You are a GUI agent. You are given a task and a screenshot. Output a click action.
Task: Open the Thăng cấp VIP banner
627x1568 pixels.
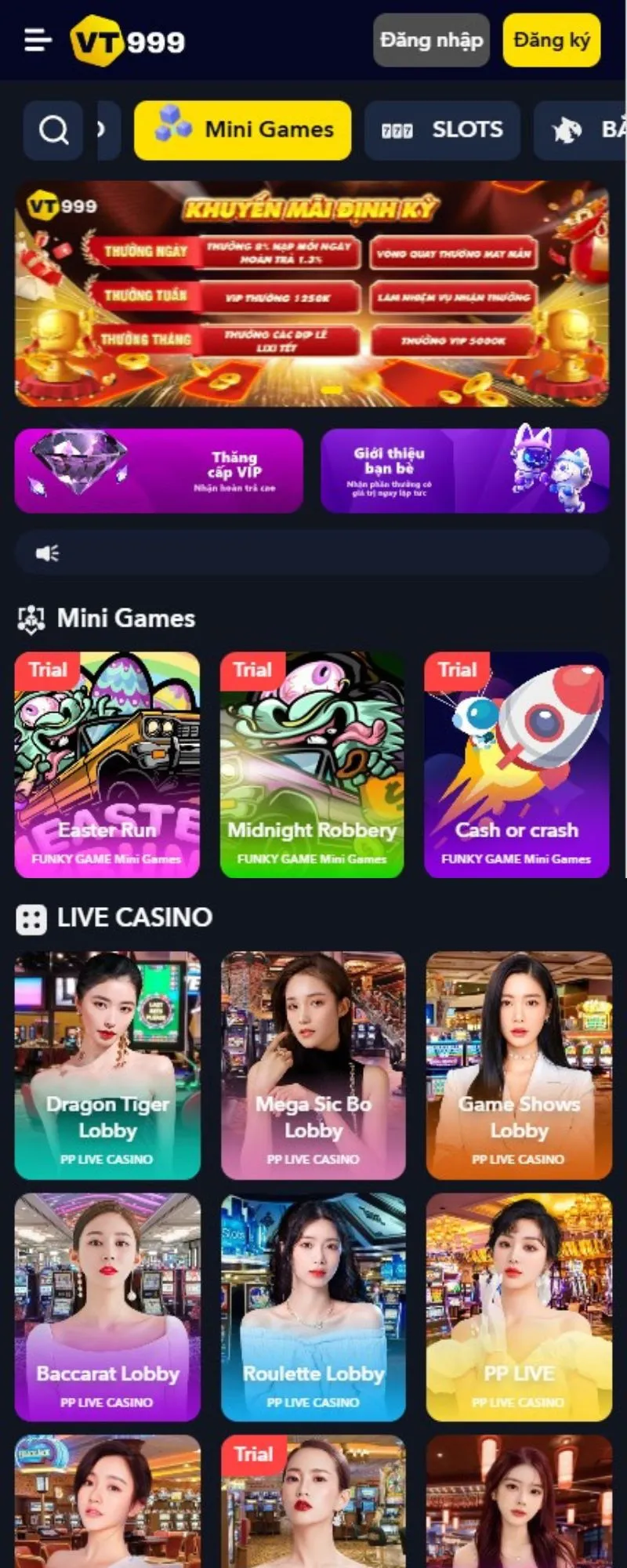tap(158, 470)
